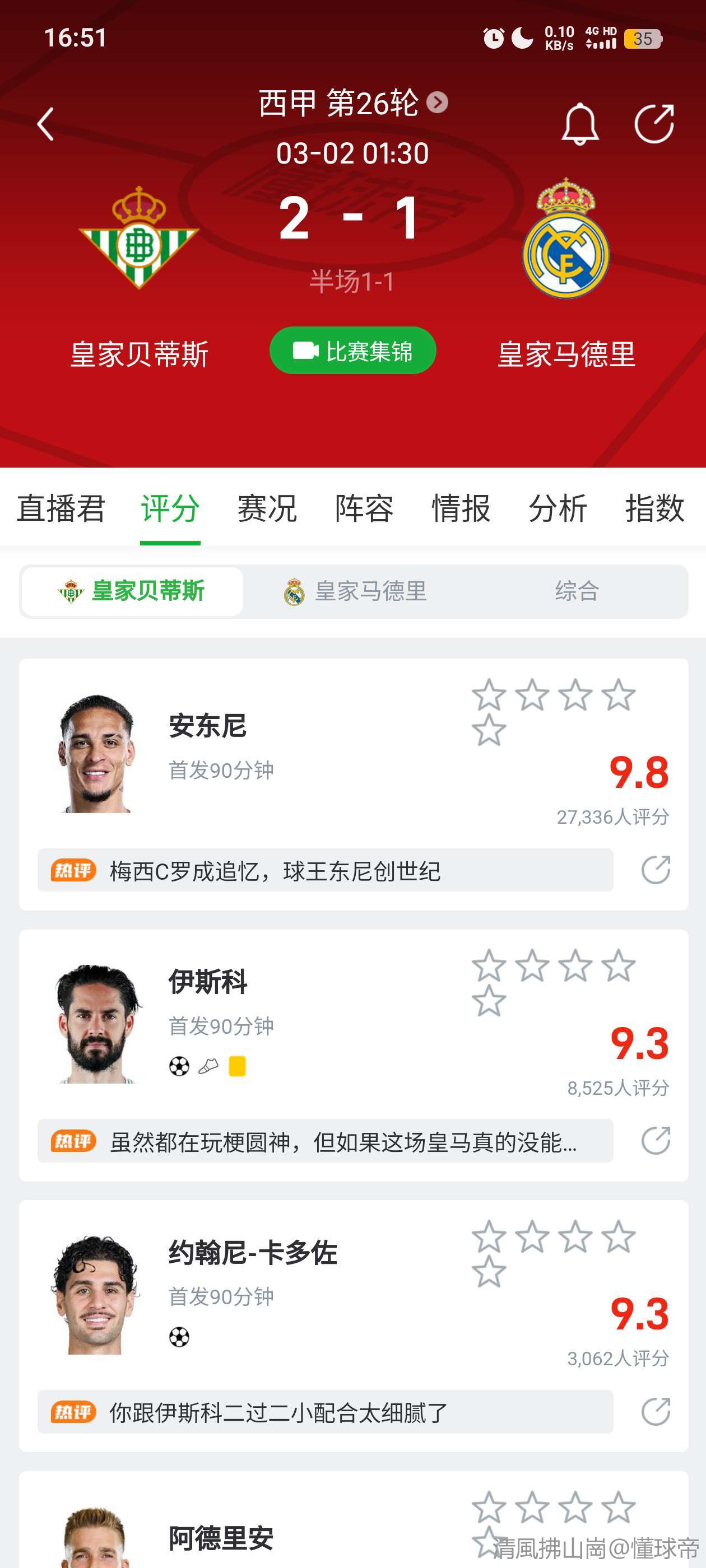
Task: Switch to the 赛况 tab
Action: [267, 508]
